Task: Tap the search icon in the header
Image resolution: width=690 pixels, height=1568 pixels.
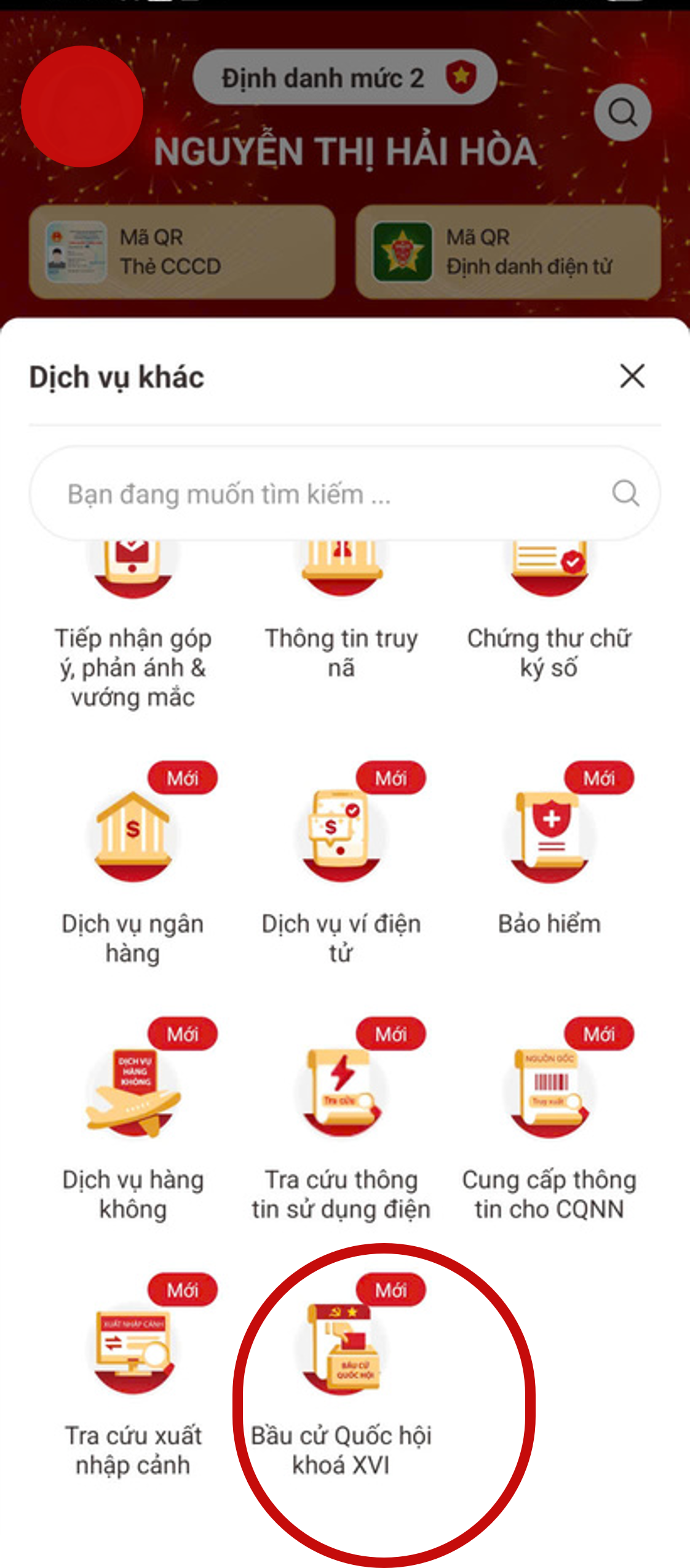Action: pos(622,113)
